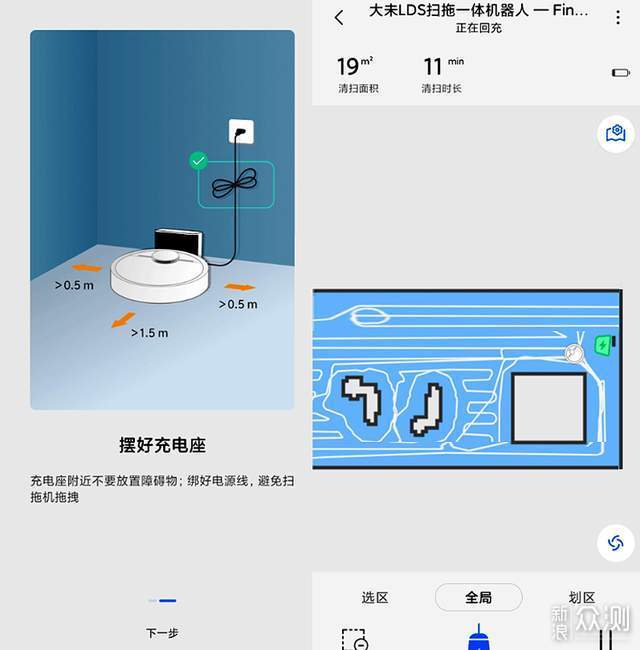Go back using the top-left arrow
The image size is (640, 650).
(339, 17)
